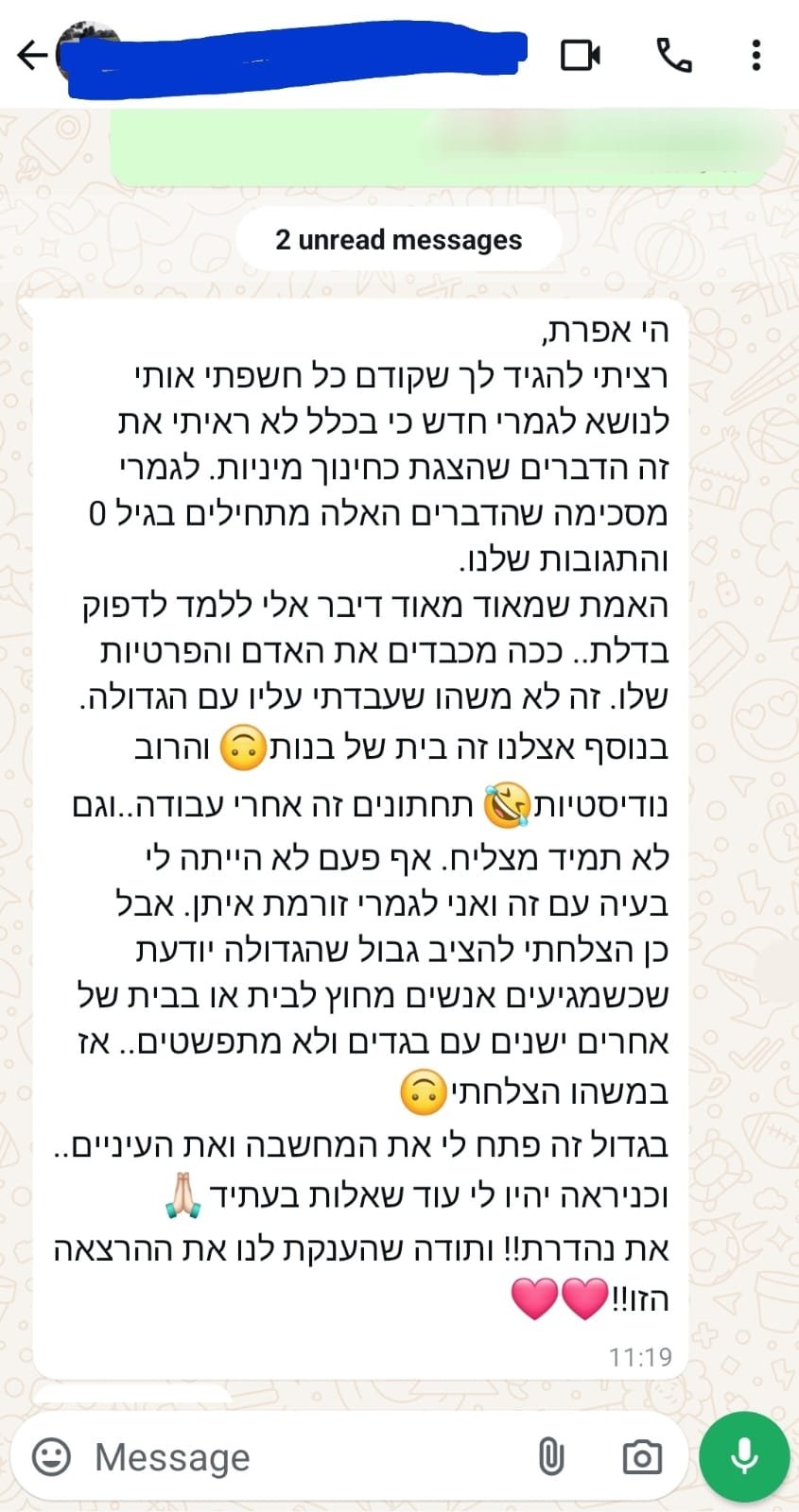This screenshot has height=1512, width=799.
Task: Start a voice call
Action: [x=673, y=56]
